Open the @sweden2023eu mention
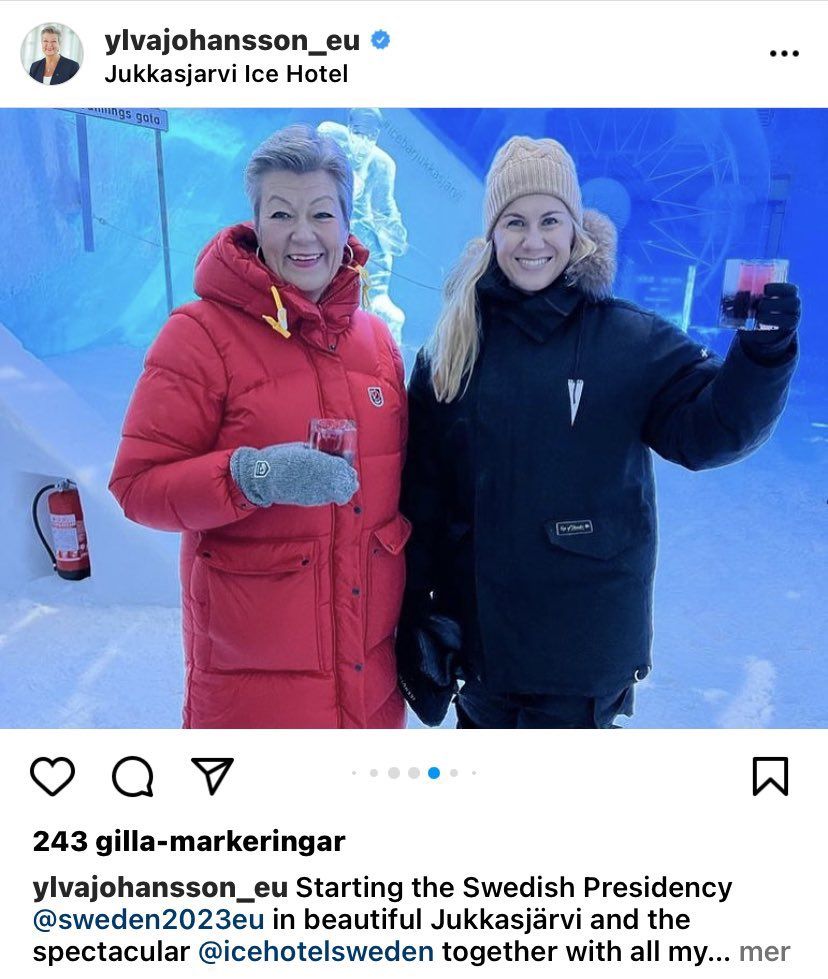The width and height of the screenshot is (828, 979). tap(148, 919)
